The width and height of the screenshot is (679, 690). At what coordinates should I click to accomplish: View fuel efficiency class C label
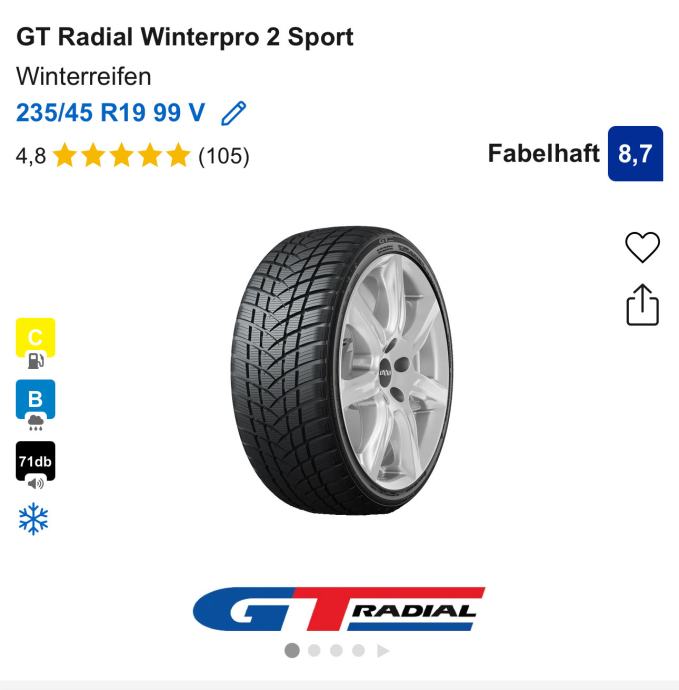[35, 342]
